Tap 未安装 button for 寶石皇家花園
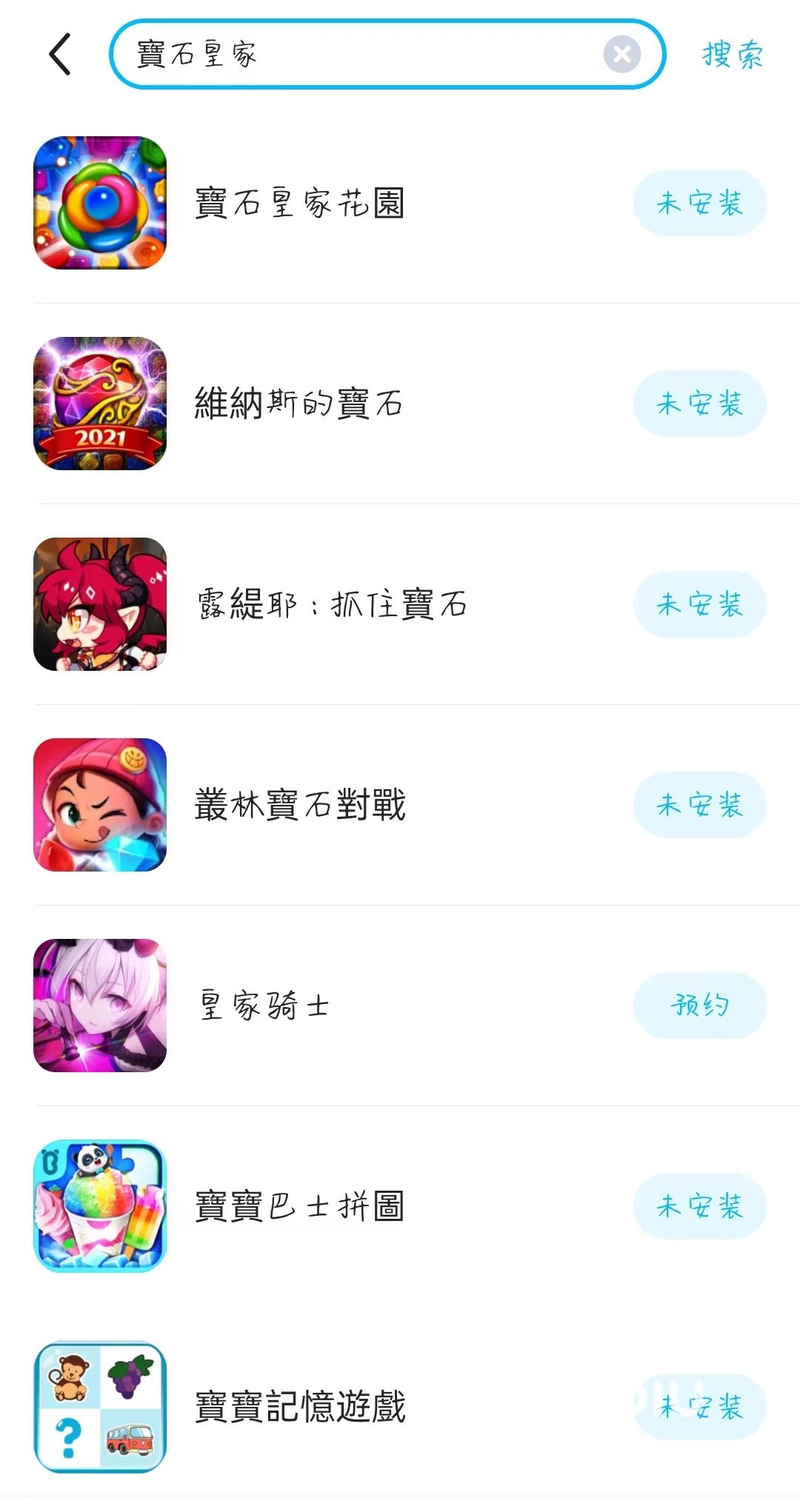The height and width of the screenshot is (1512, 800). pyautogui.click(x=699, y=203)
